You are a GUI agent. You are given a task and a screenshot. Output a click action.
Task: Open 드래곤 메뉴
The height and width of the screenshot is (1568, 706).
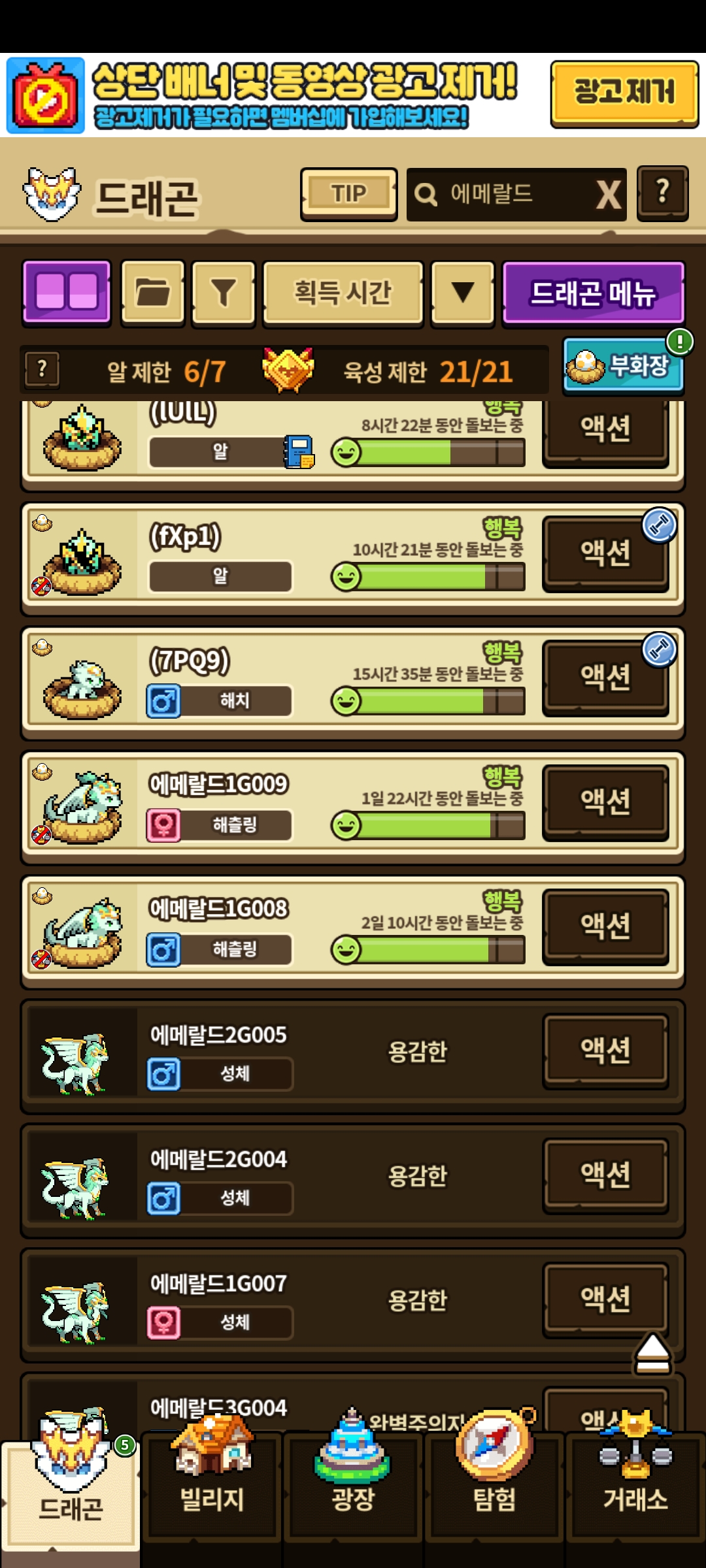pyautogui.click(x=593, y=293)
